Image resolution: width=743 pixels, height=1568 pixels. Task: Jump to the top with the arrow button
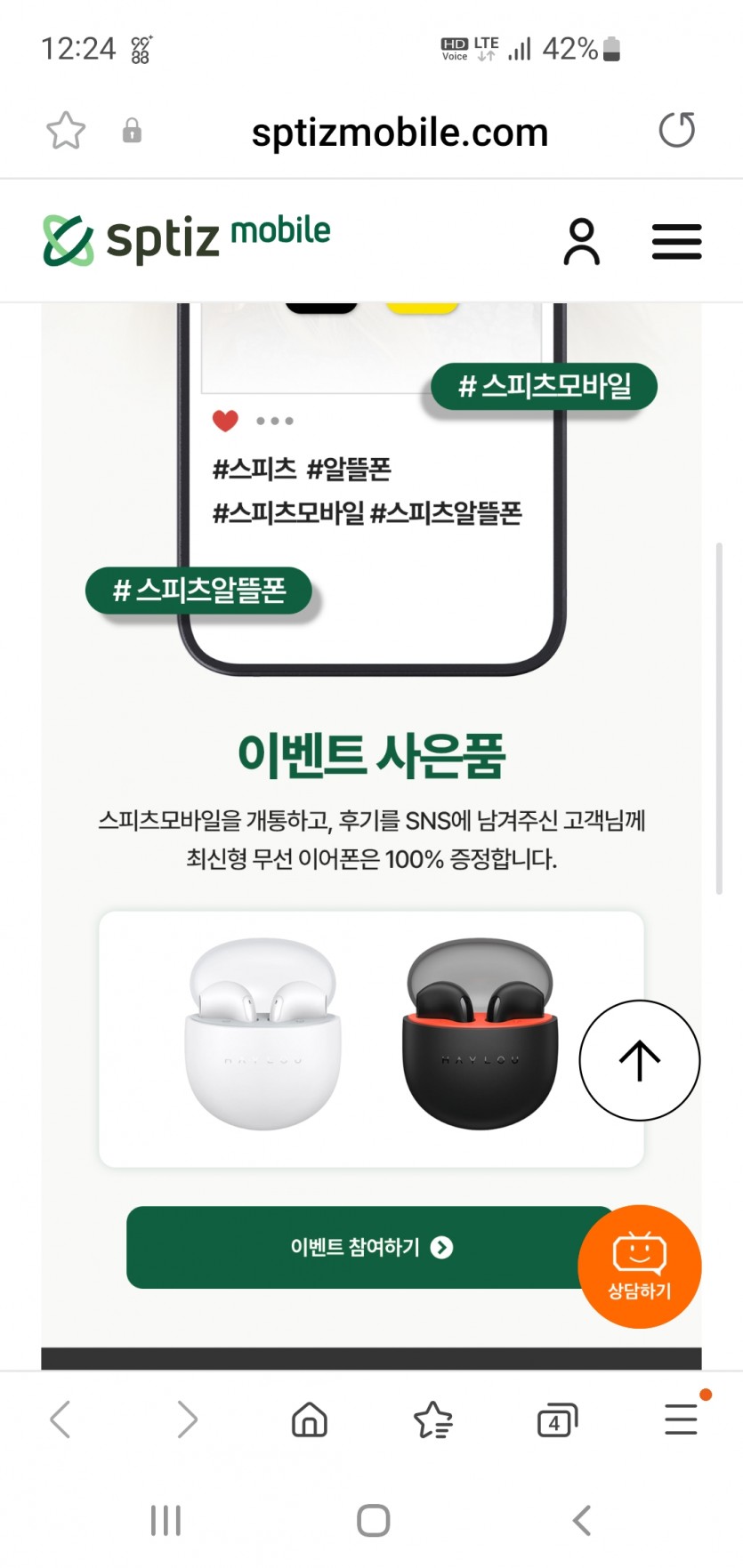(x=639, y=1060)
